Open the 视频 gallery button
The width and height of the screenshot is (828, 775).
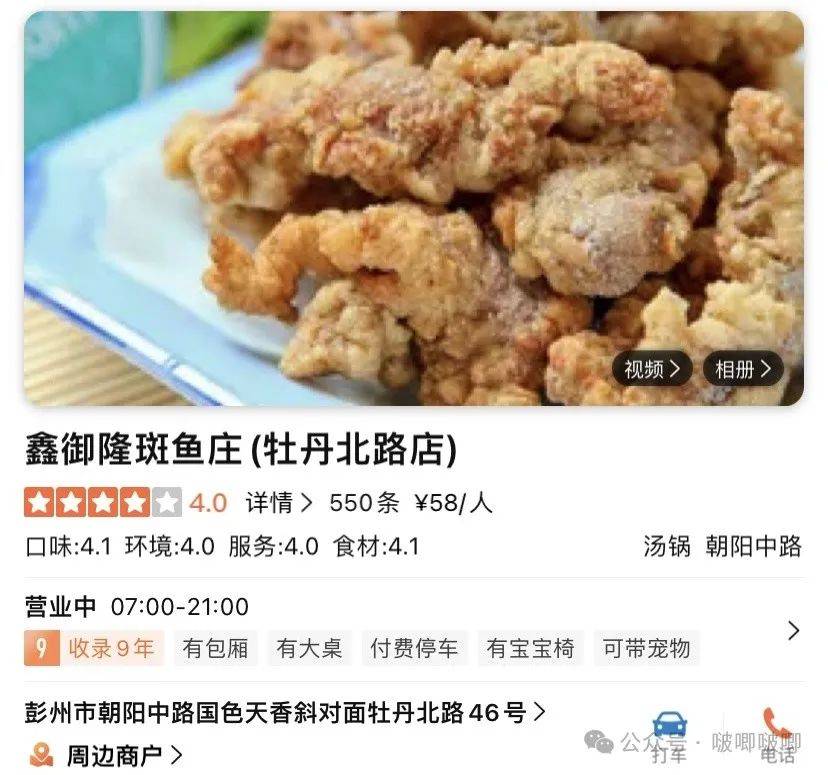click(652, 369)
